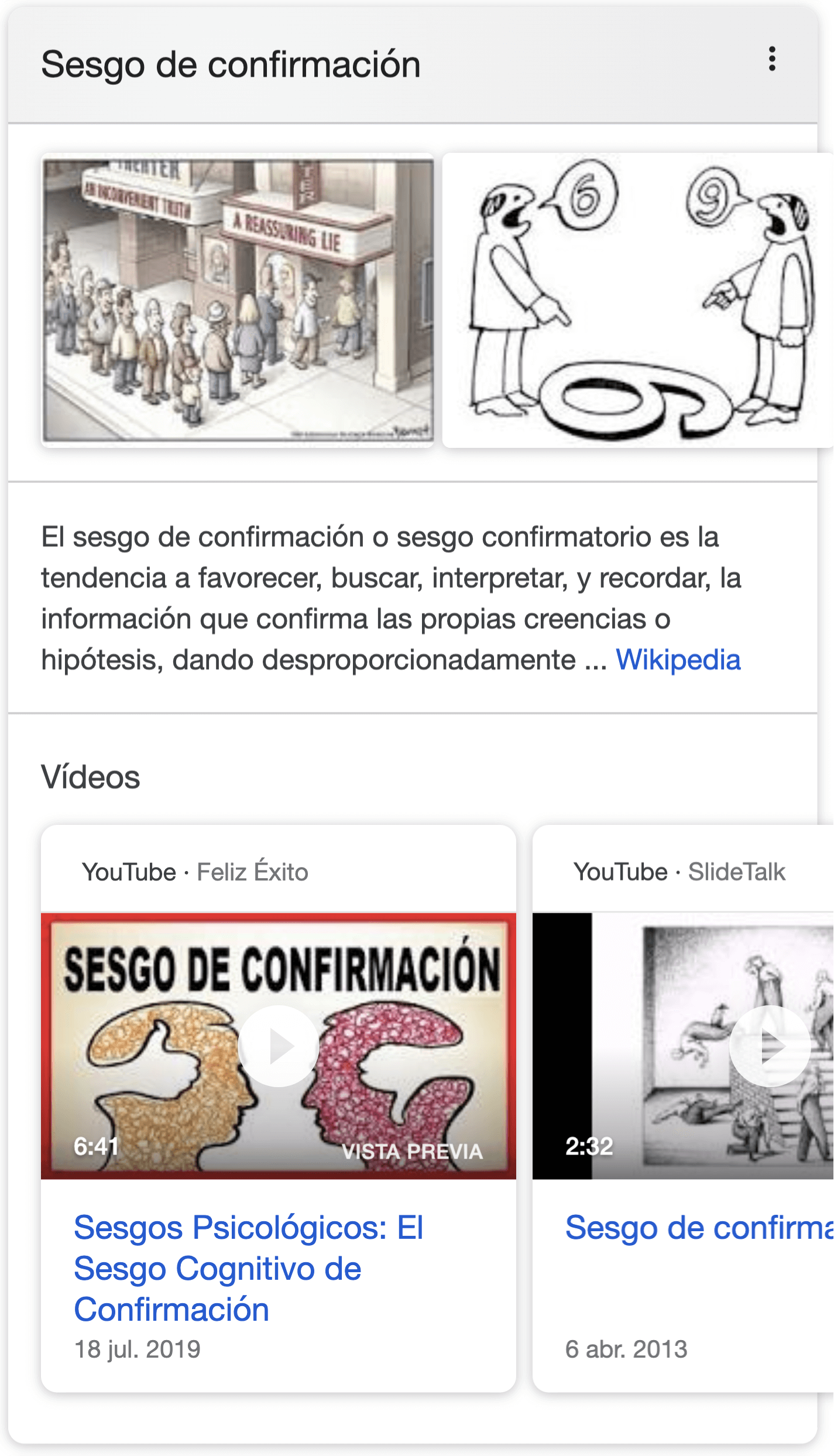
Task: Open the three-dot overflow menu
Action: click(772, 59)
